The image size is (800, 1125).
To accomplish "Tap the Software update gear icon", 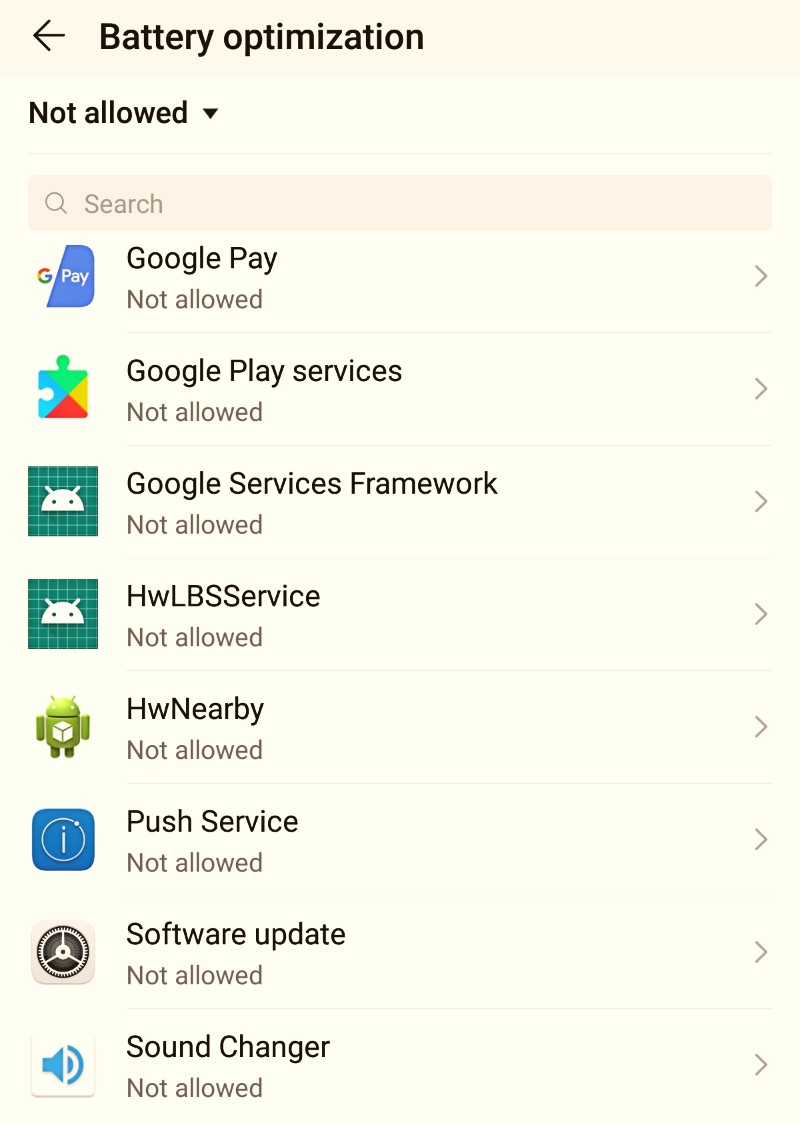I will point(63,952).
